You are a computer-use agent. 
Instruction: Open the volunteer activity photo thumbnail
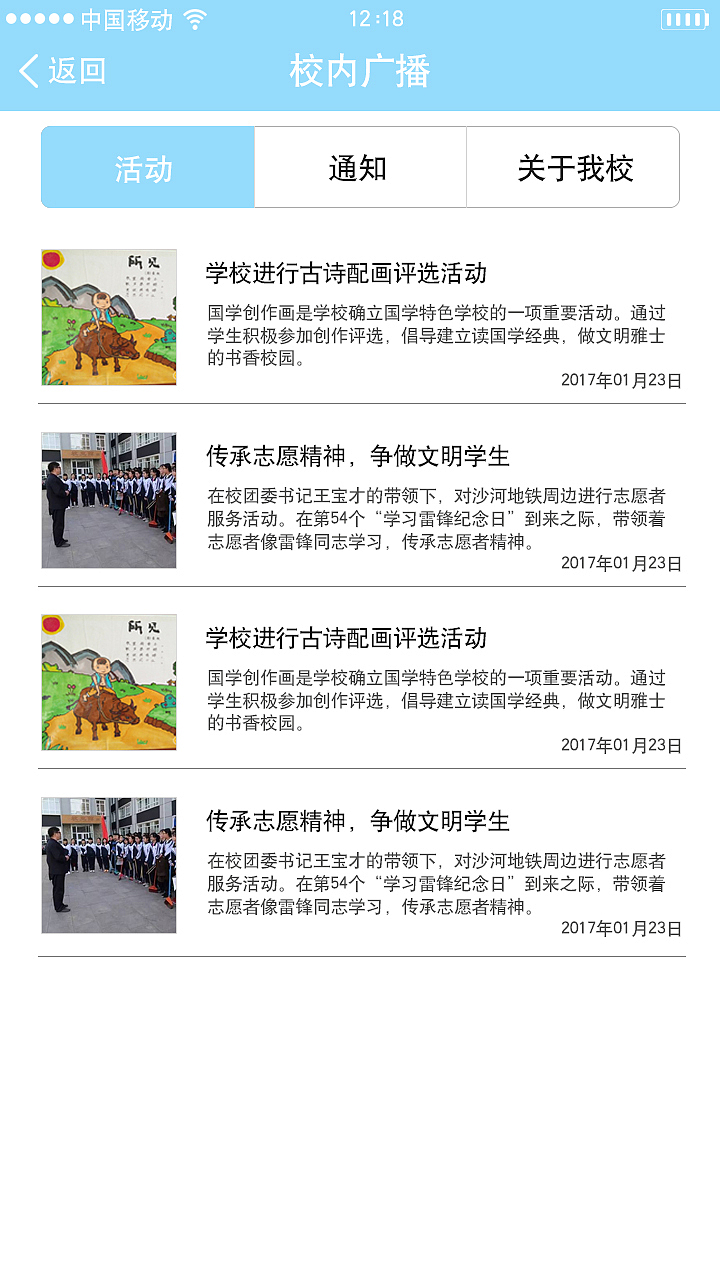[109, 497]
